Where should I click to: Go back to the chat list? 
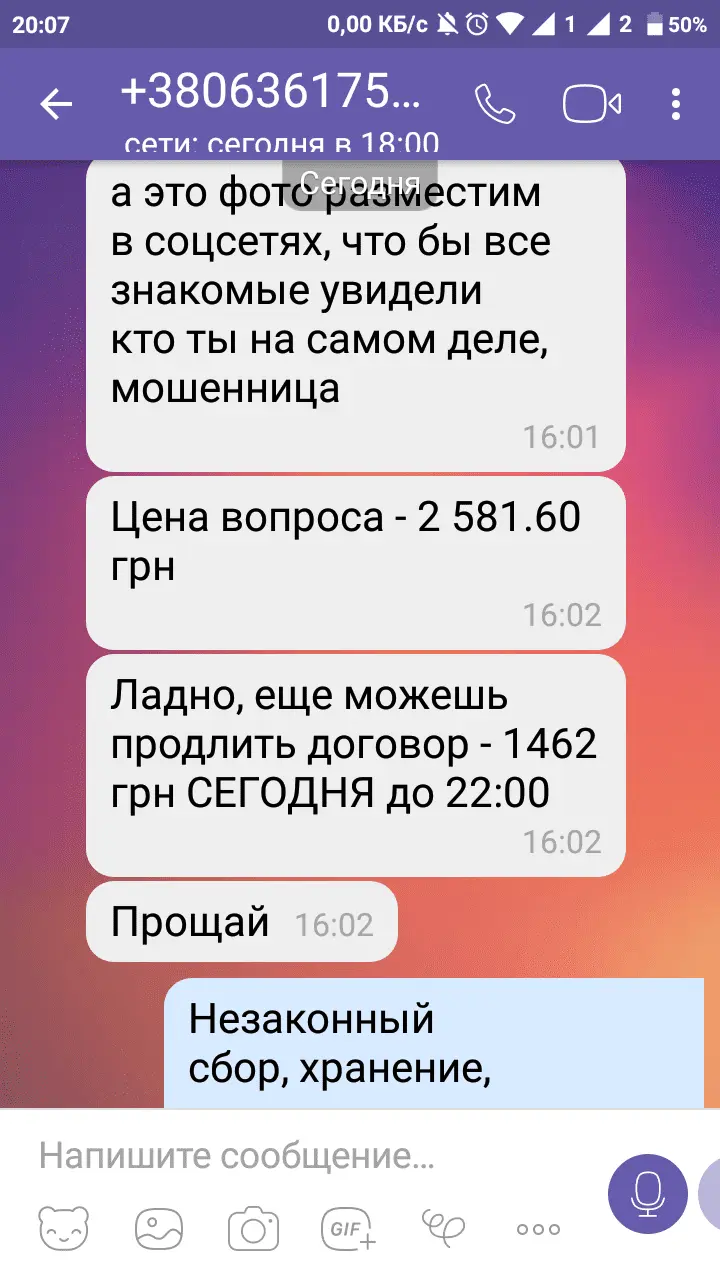click(56, 103)
